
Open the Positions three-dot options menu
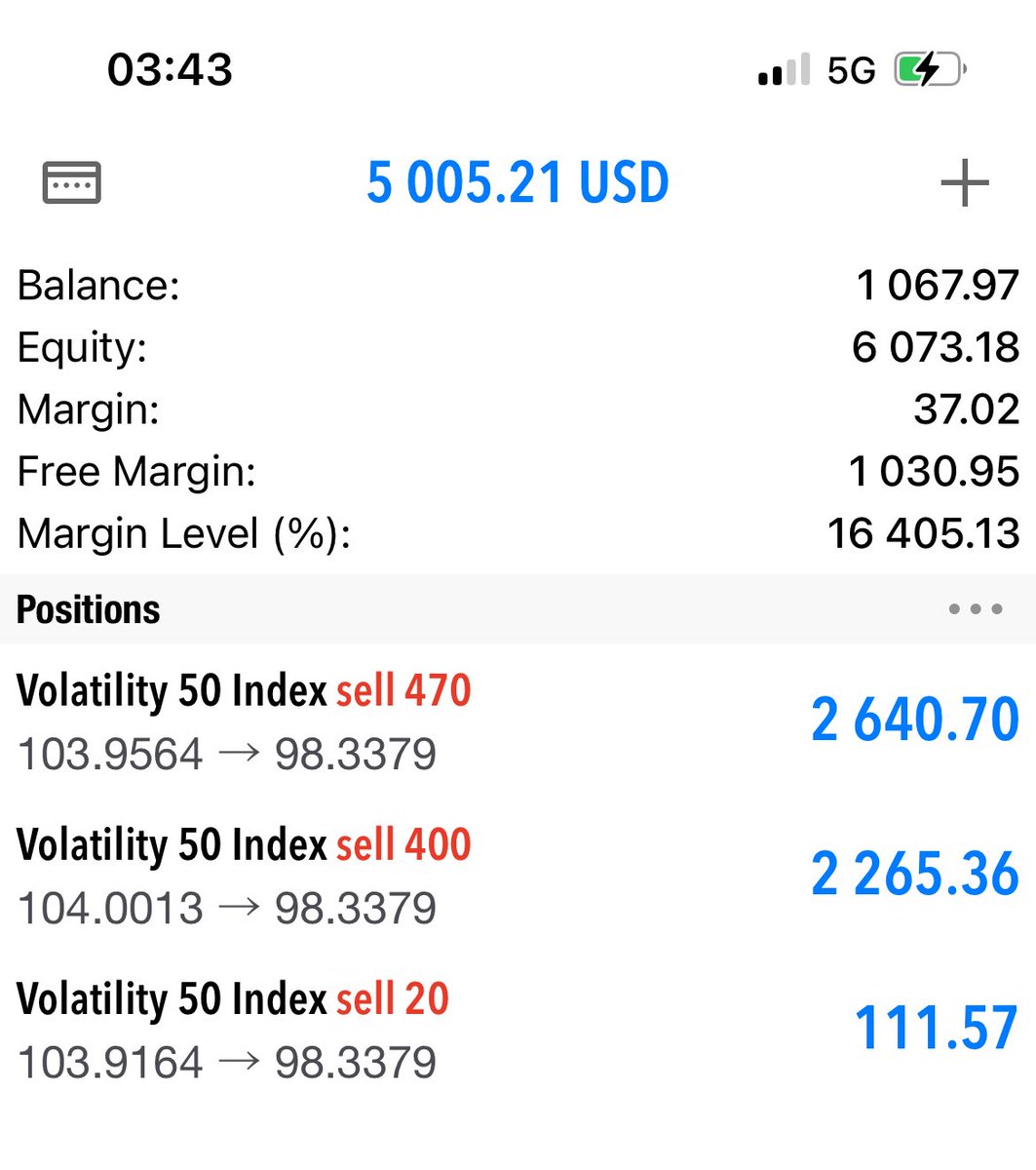tap(975, 609)
